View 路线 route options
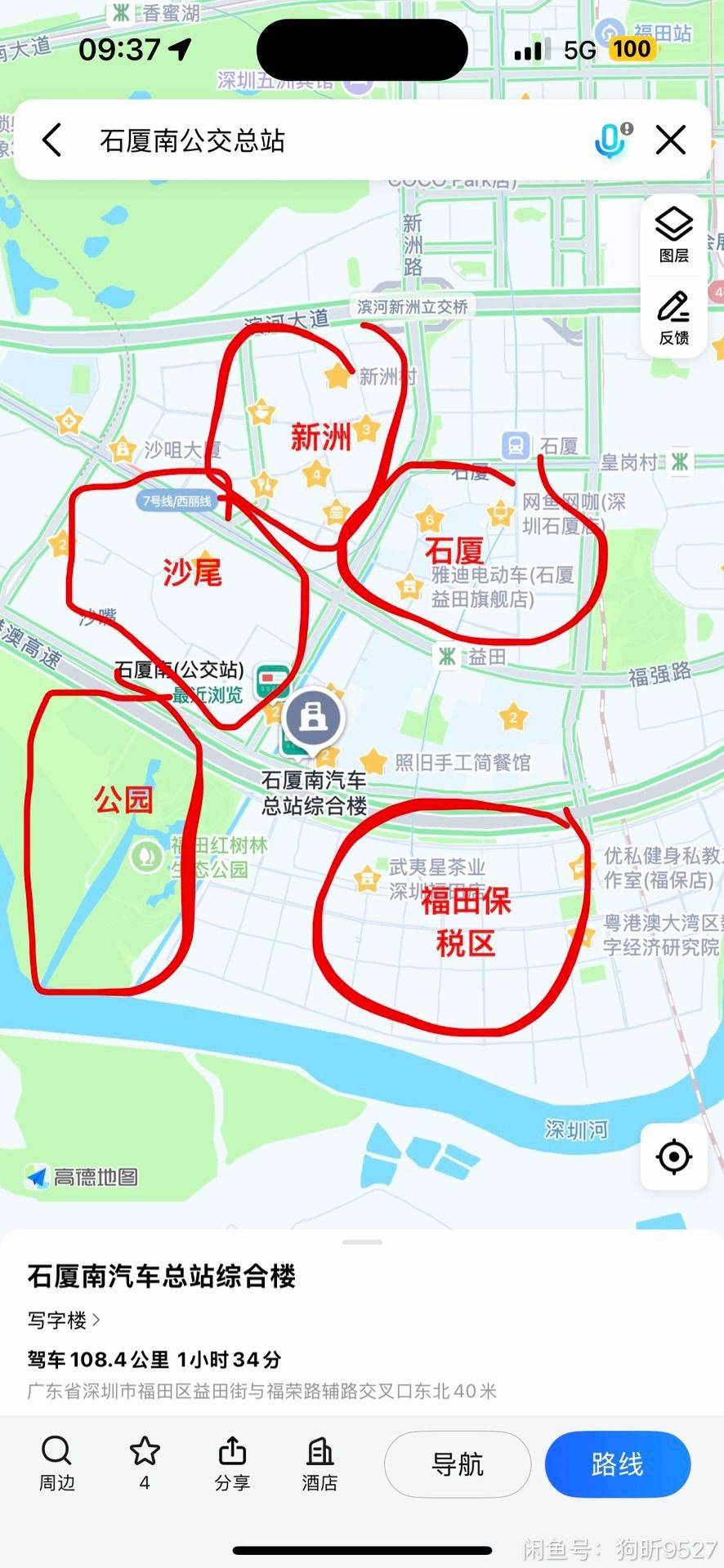Screen dimensions: 724x1568 pyautogui.click(x=618, y=1464)
